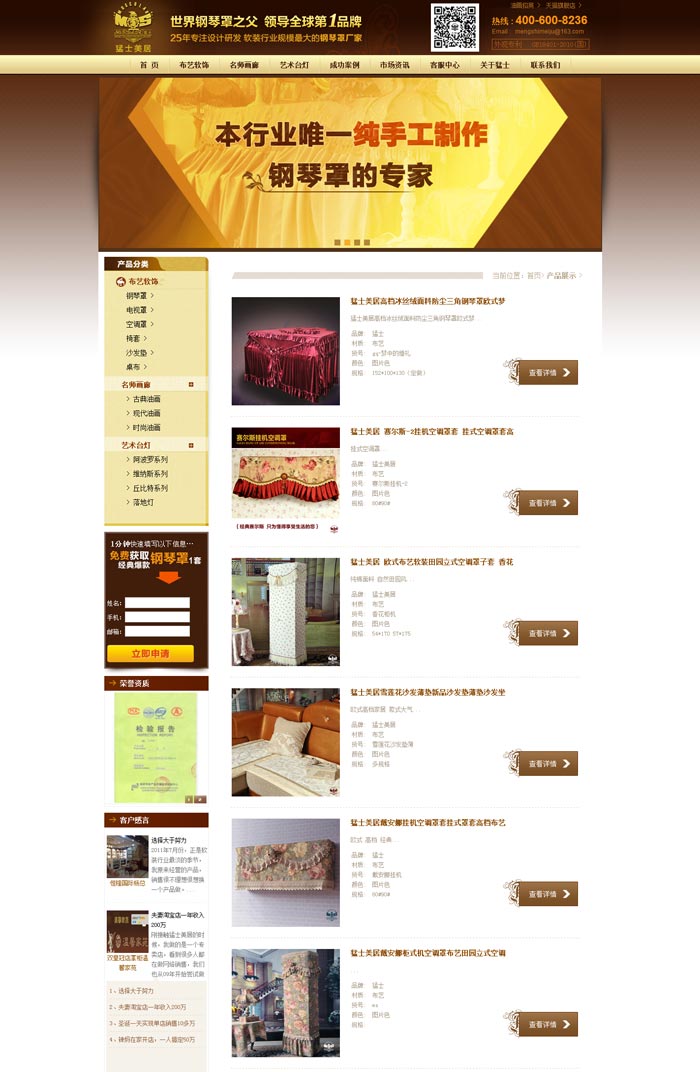The image size is (700, 1072).
Task: Open the 首页 nav item
Action: tap(149, 65)
